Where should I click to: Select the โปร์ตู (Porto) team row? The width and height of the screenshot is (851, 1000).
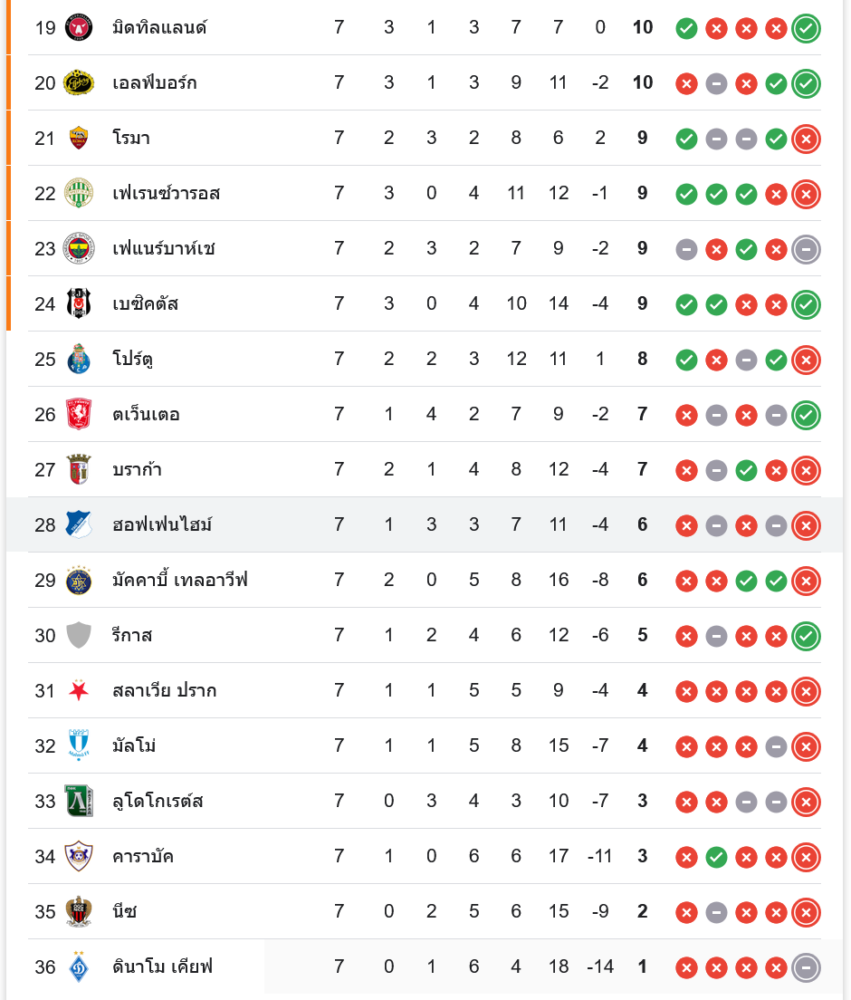pos(132,359)
